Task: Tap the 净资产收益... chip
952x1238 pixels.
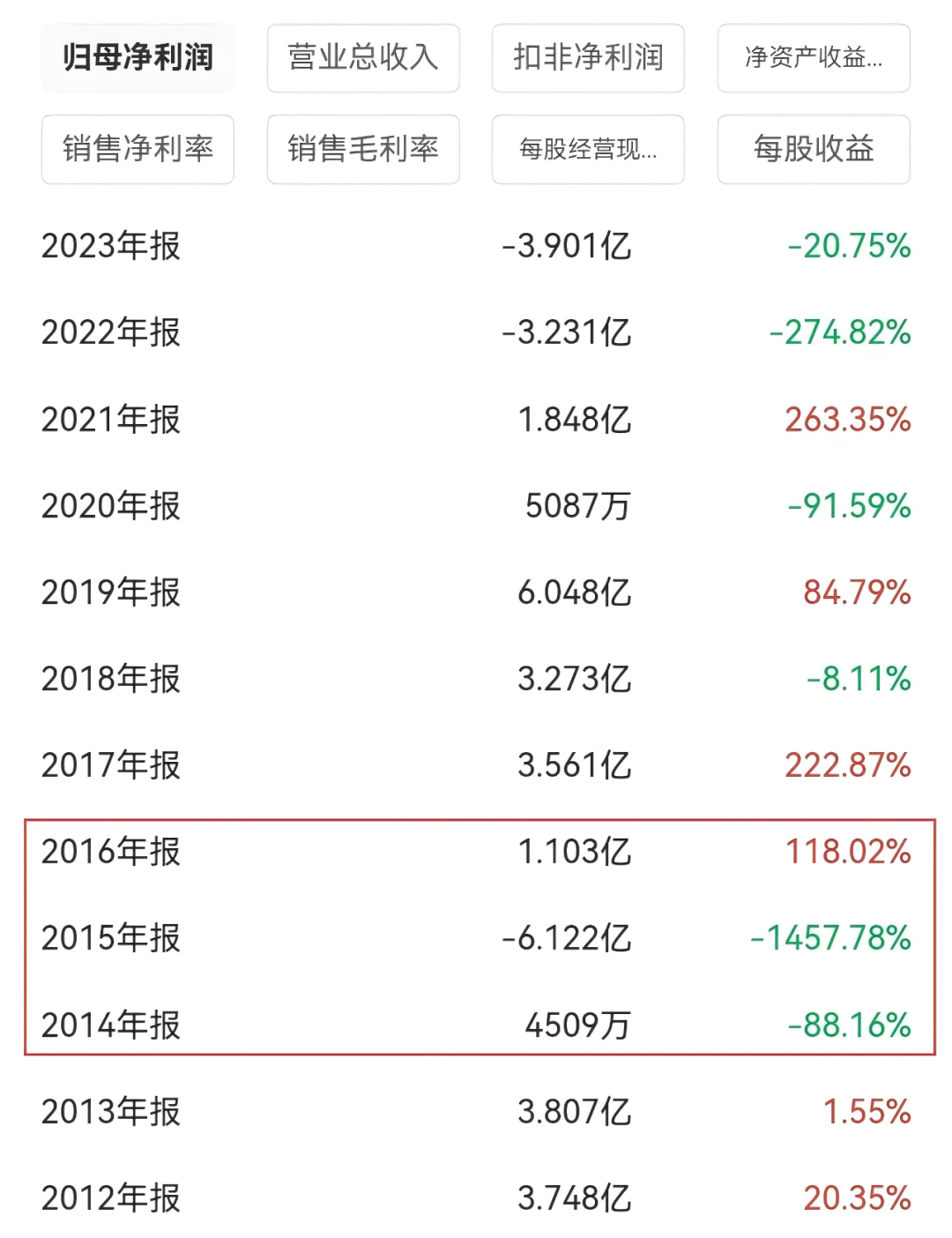Action: pos(813,58)
